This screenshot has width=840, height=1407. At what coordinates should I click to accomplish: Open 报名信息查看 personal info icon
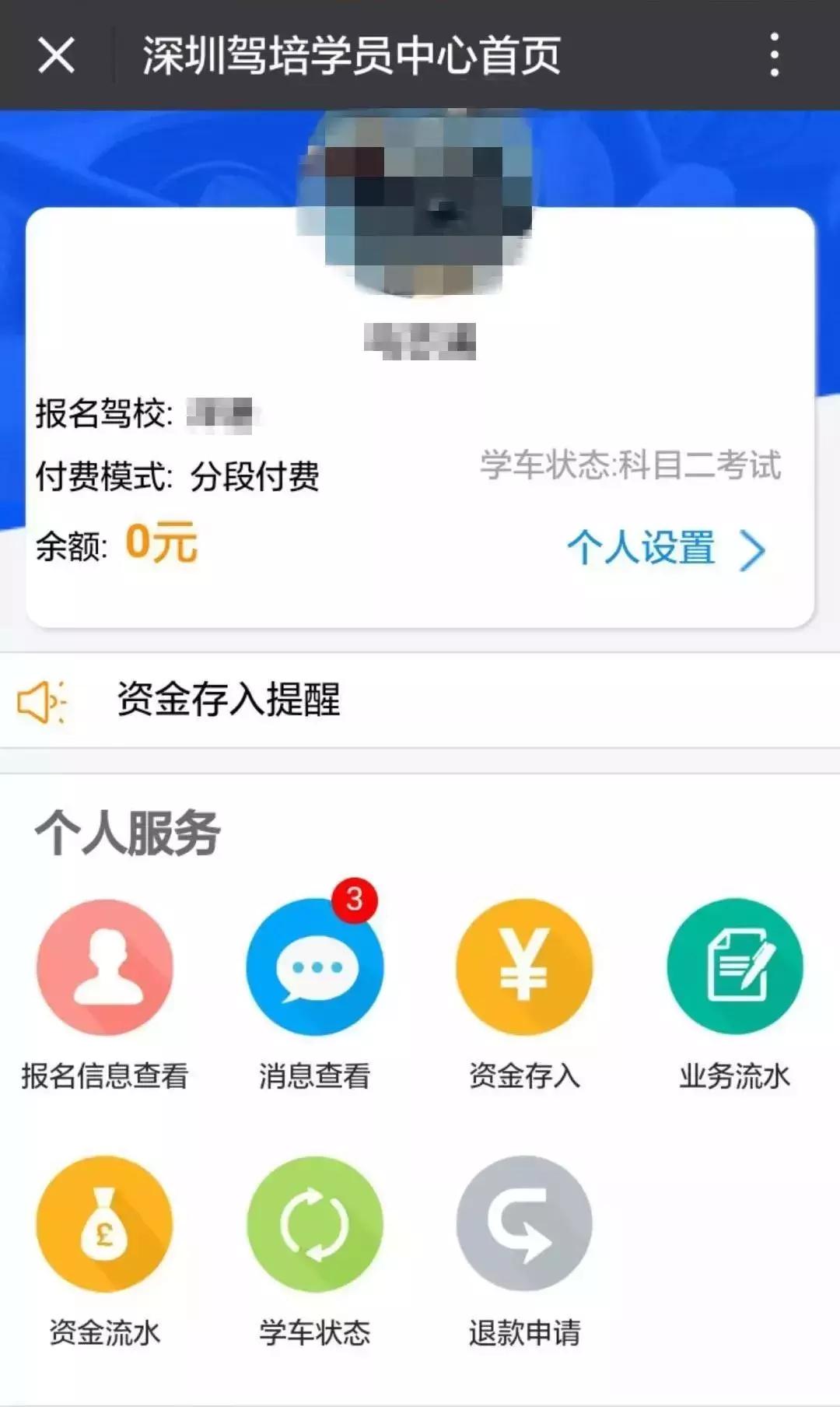pos(107,965)
